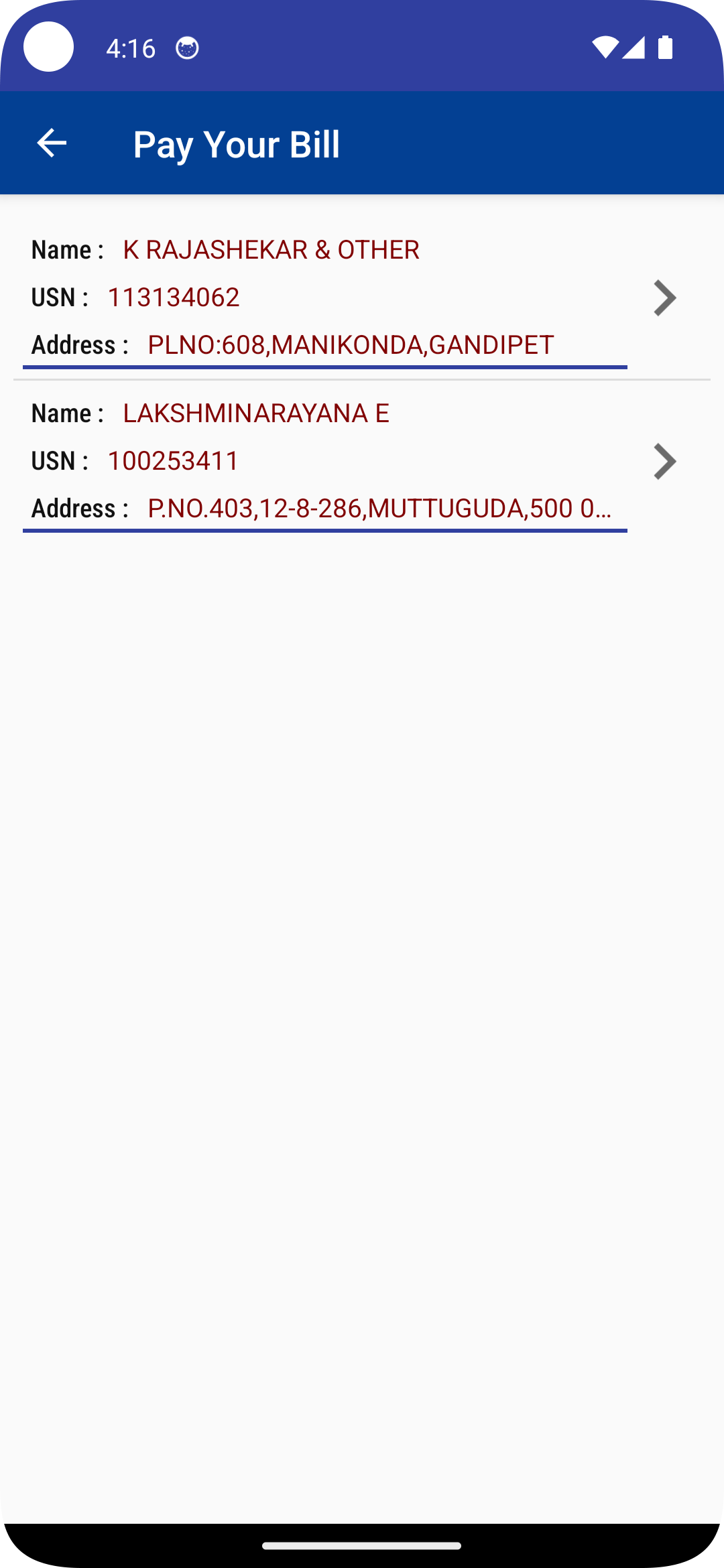
Task: Expand record for USN 100253411
Action: point(174,460)
